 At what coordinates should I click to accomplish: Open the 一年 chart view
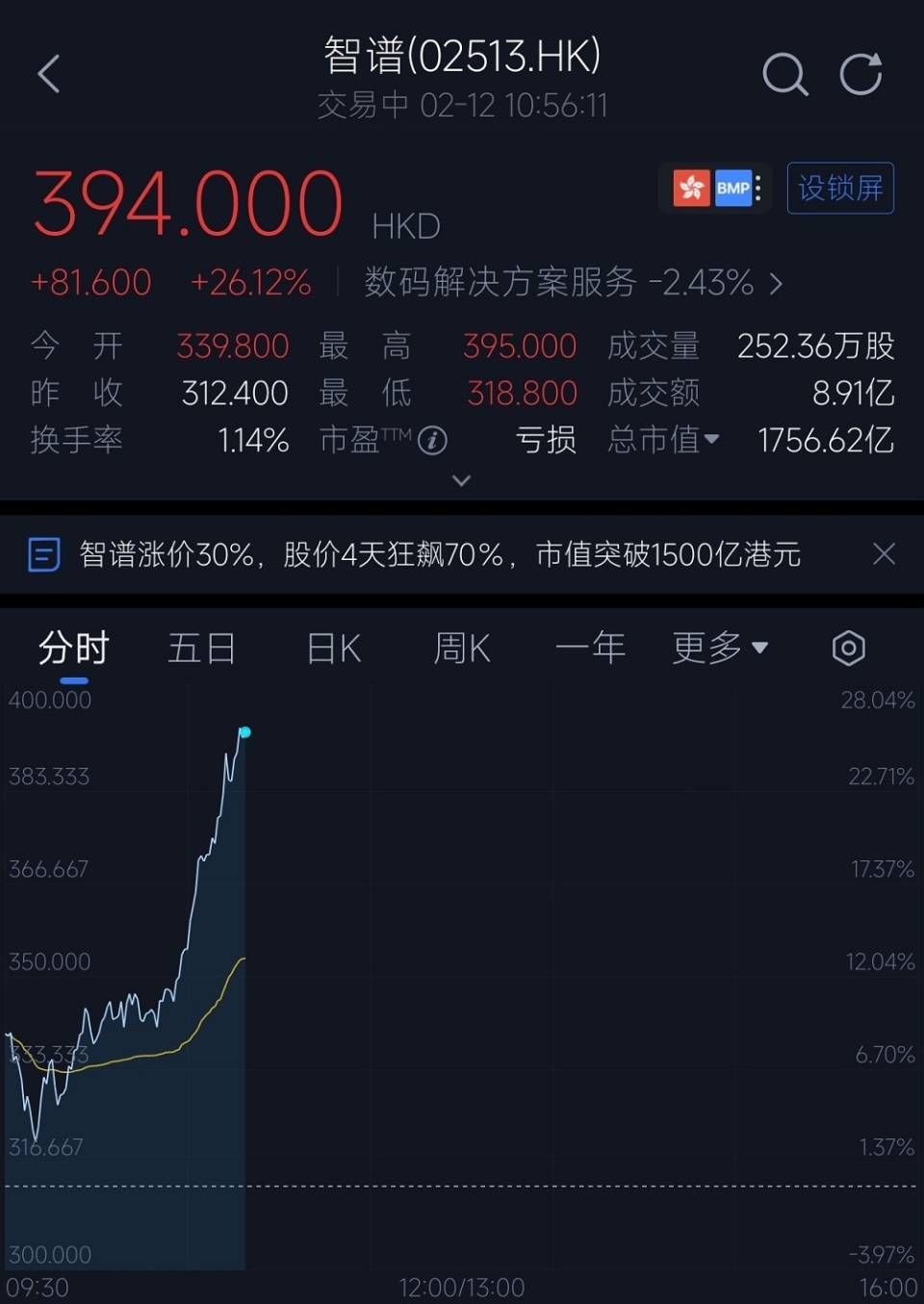pyautogui.click(x=591, y=648)
